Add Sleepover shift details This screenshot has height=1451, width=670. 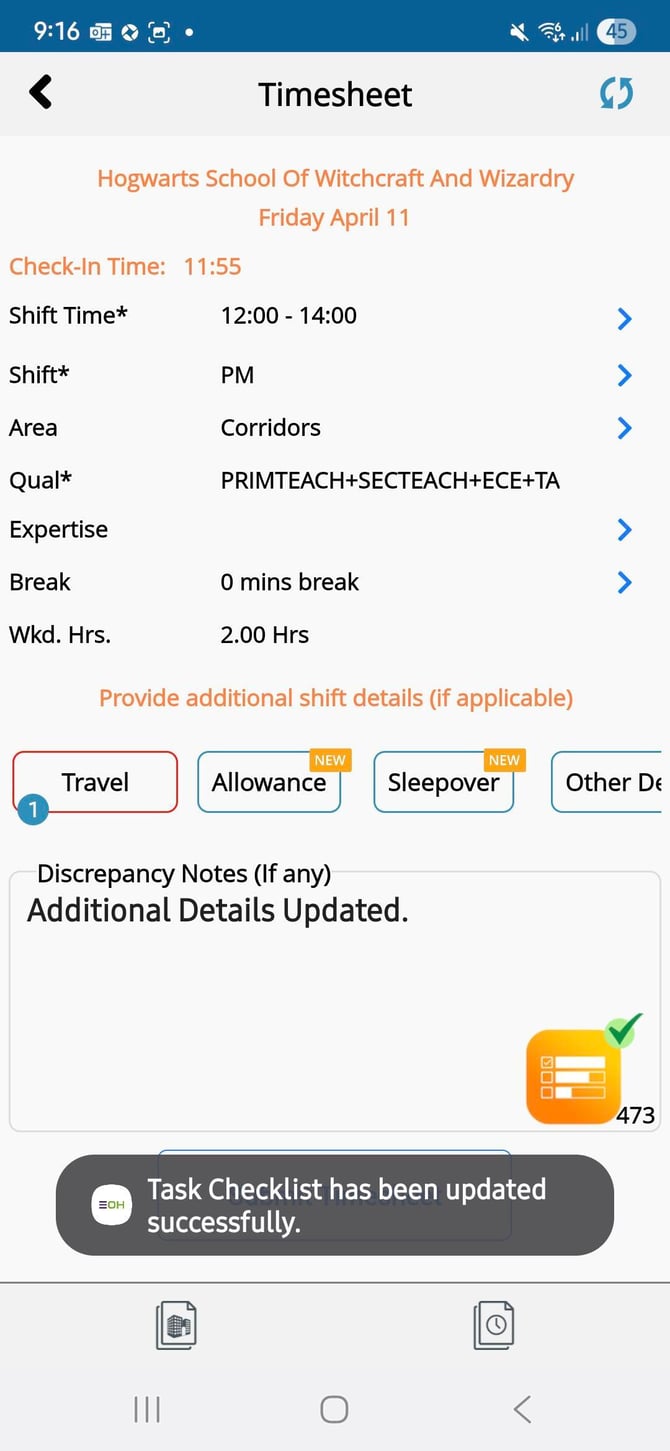443,782
